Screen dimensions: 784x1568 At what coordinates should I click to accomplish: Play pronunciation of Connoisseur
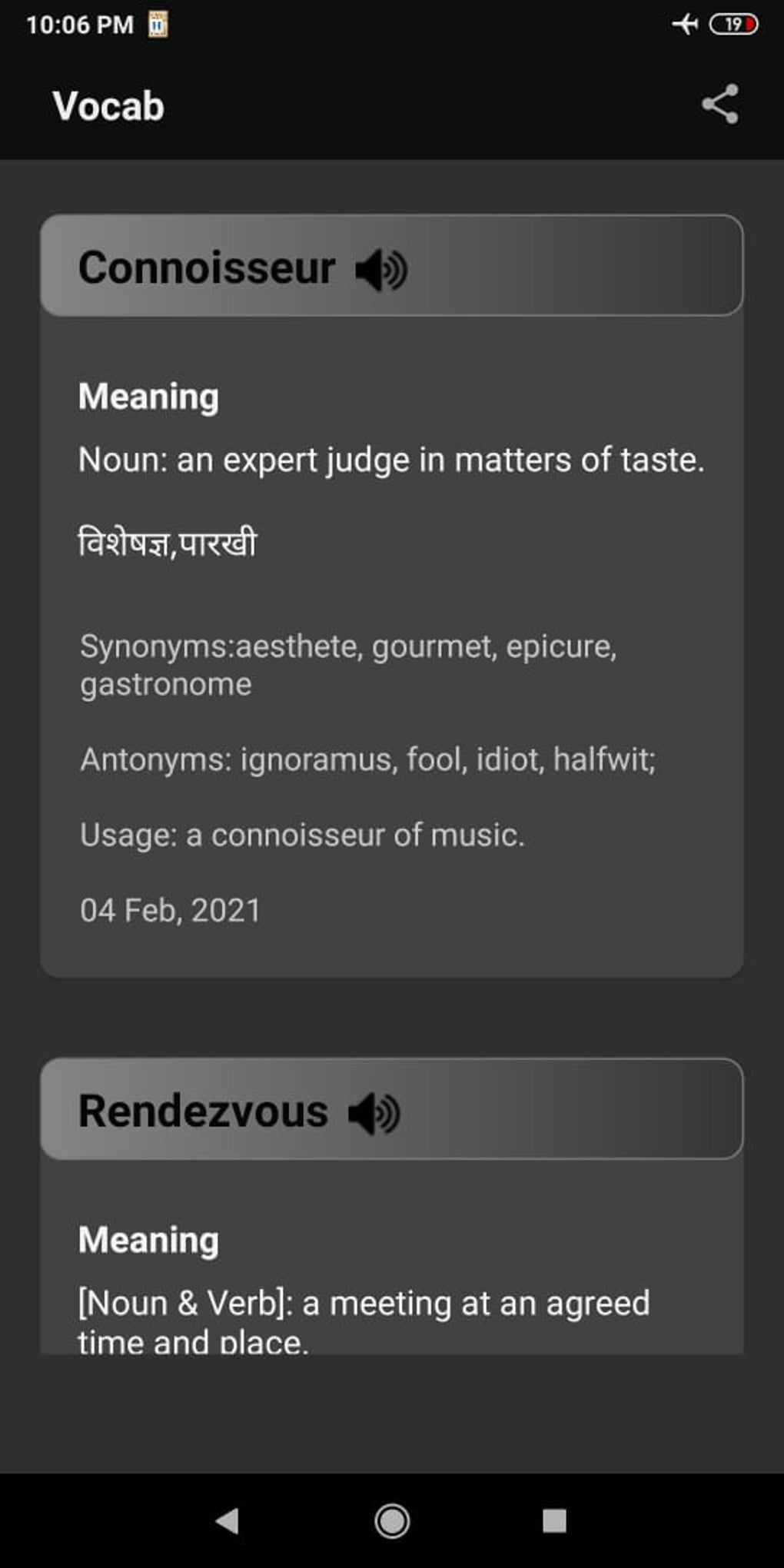(381, 270)
